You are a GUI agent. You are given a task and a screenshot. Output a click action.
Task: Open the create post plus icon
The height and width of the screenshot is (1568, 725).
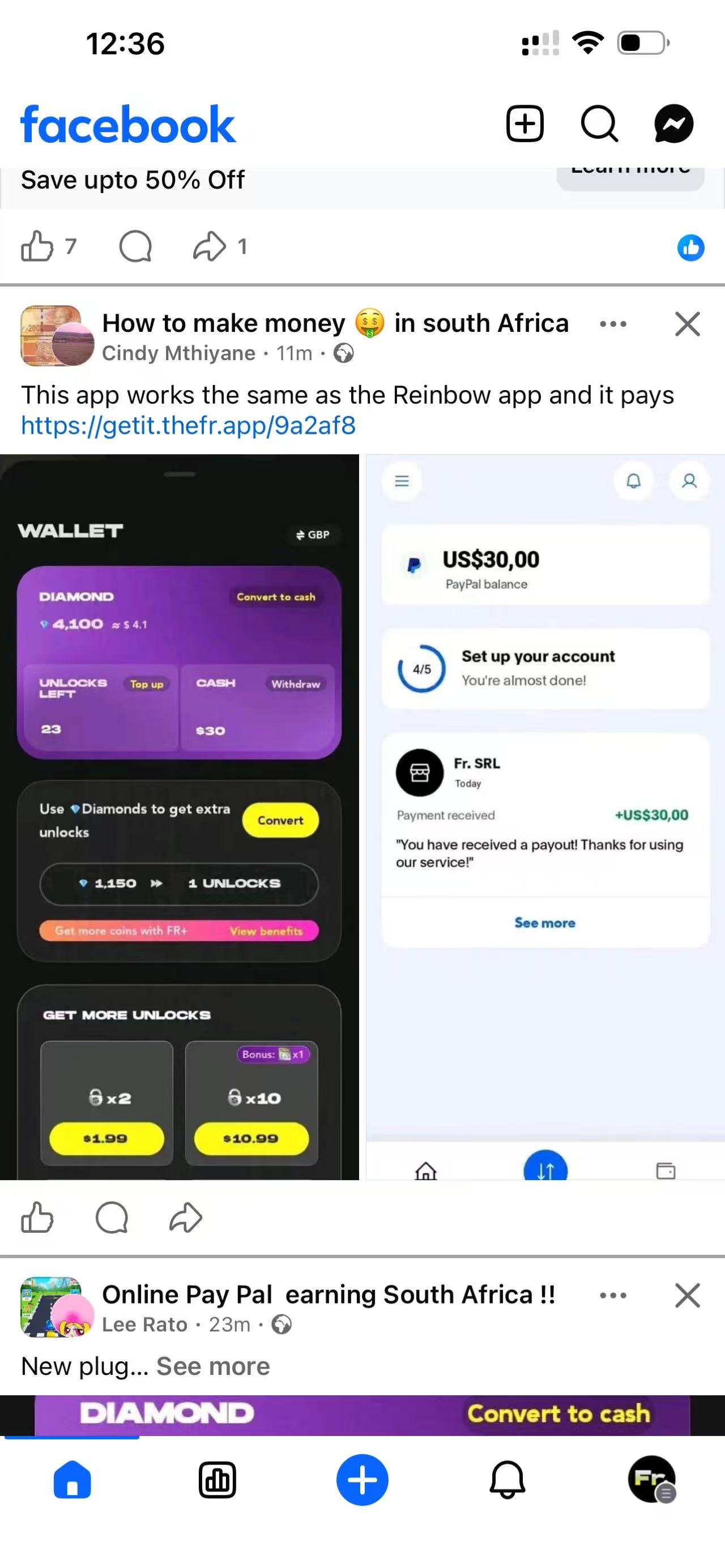point(524,124)
